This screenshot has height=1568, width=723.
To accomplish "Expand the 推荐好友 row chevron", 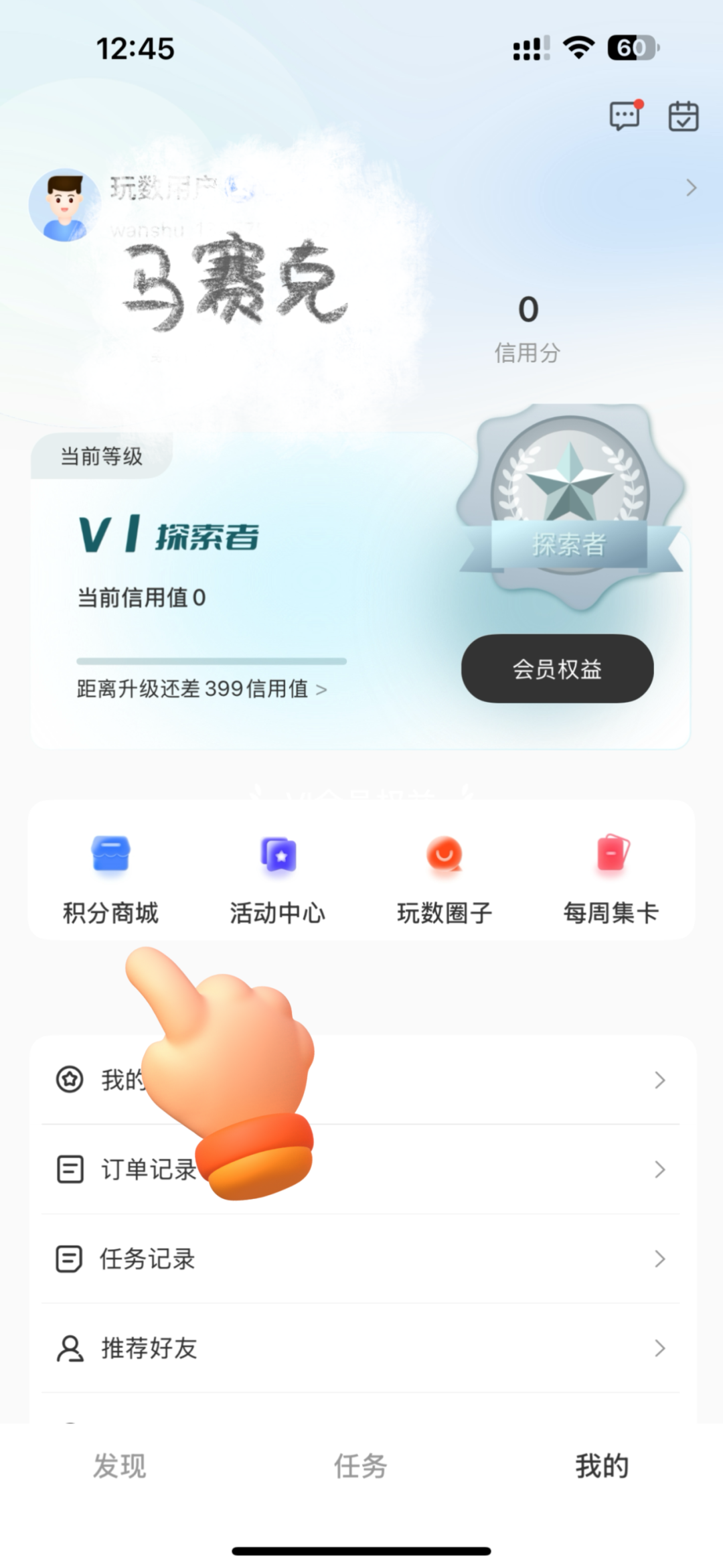I will point(659,1348).
